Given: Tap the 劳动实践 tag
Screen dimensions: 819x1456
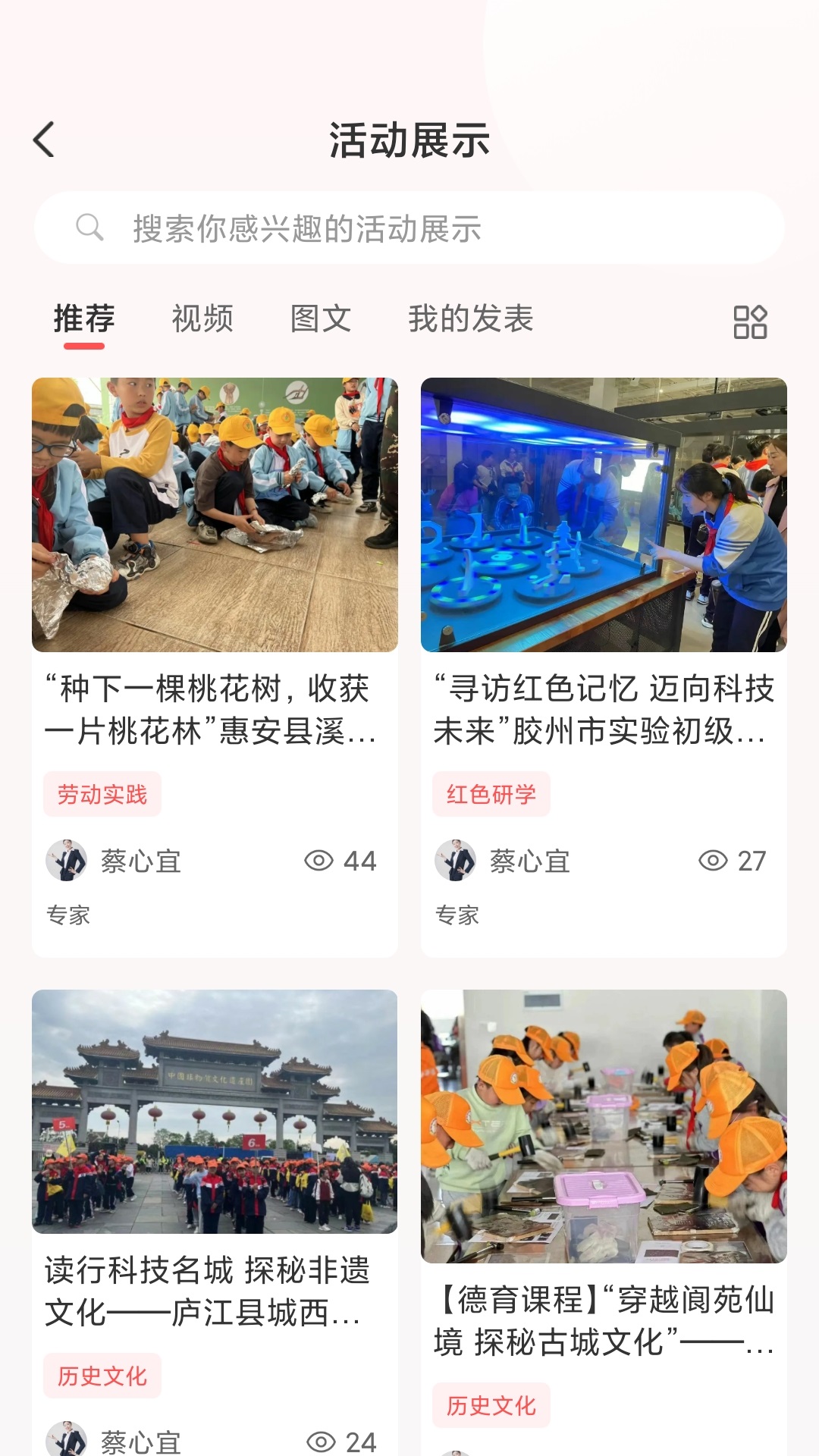Looking at the screenshot, I should (x=102, y=795).
